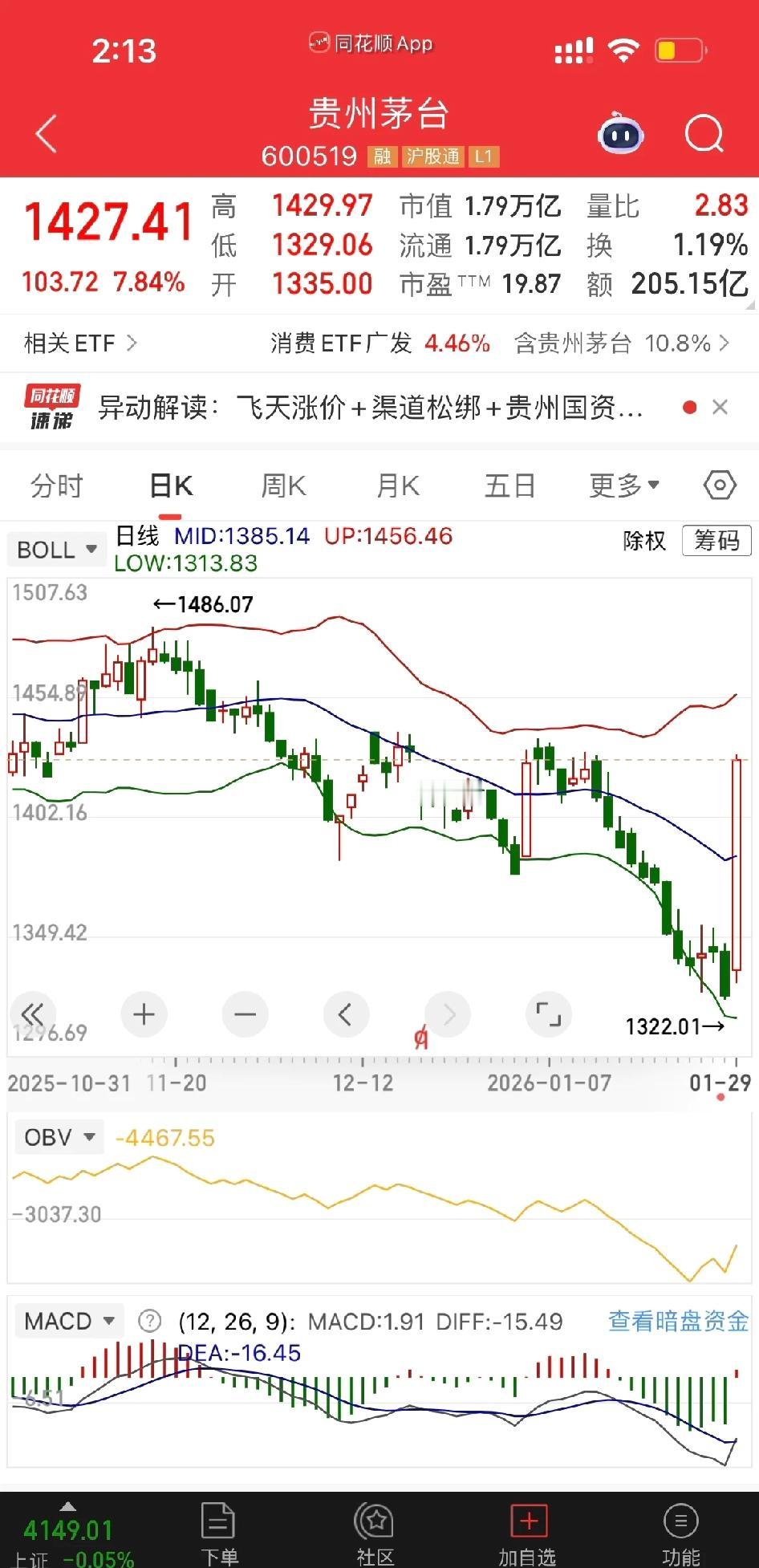The image size is (759, 1568).
Task: Open the 下单 trading icon
Action: (217, 1522)
